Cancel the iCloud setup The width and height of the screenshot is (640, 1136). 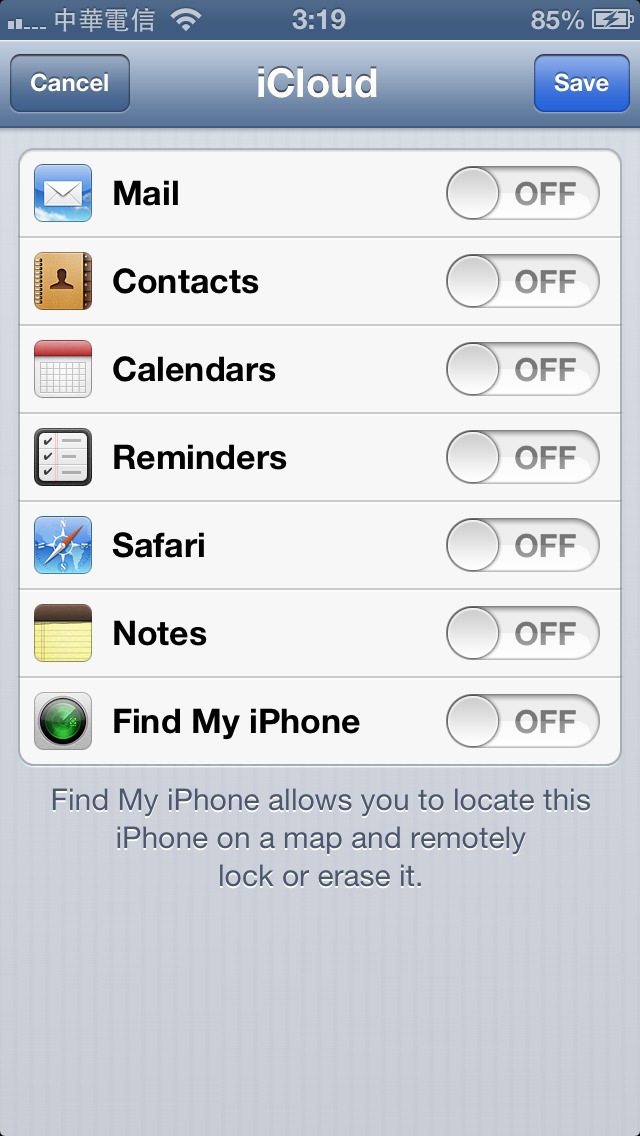[70, 83]
